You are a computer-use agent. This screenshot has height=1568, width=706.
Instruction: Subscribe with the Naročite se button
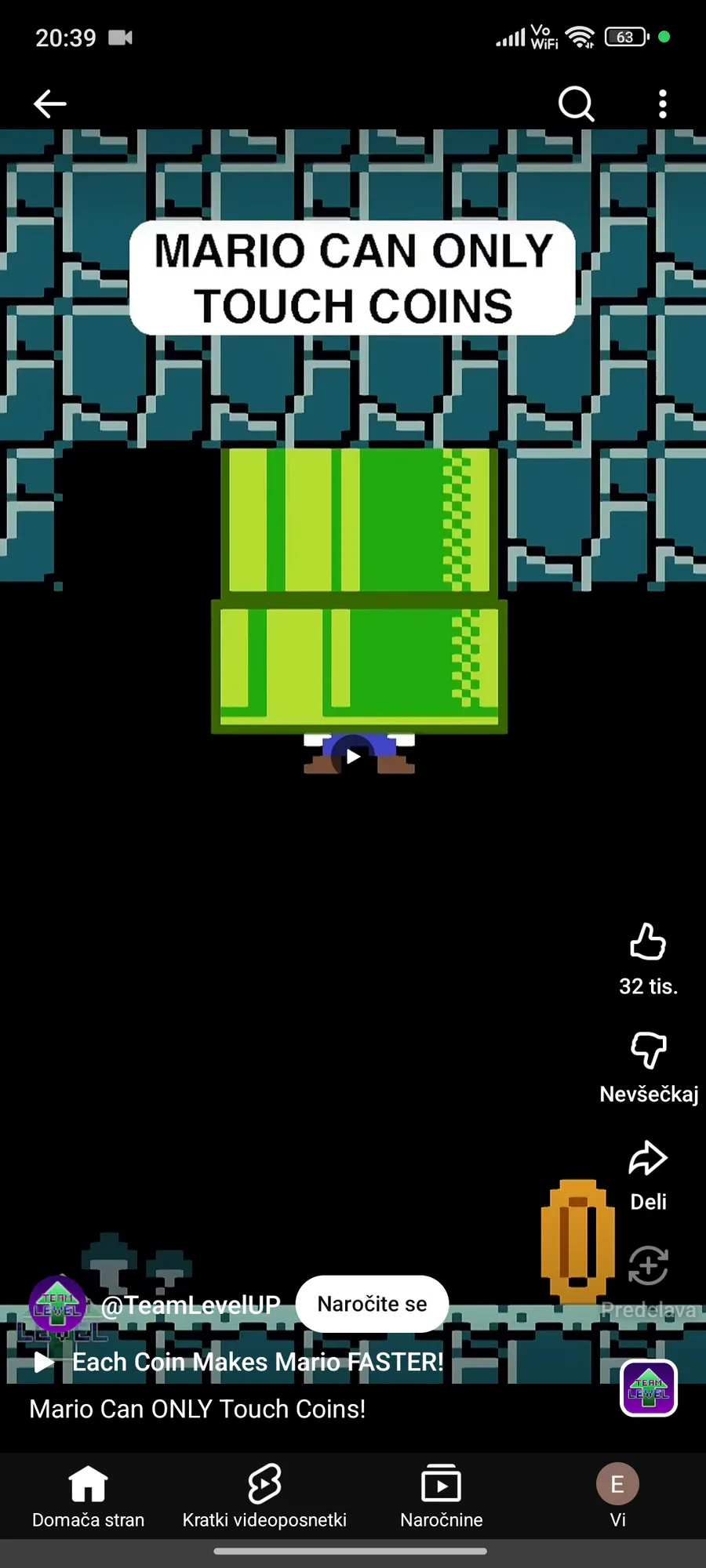(x=372, y=1304)
